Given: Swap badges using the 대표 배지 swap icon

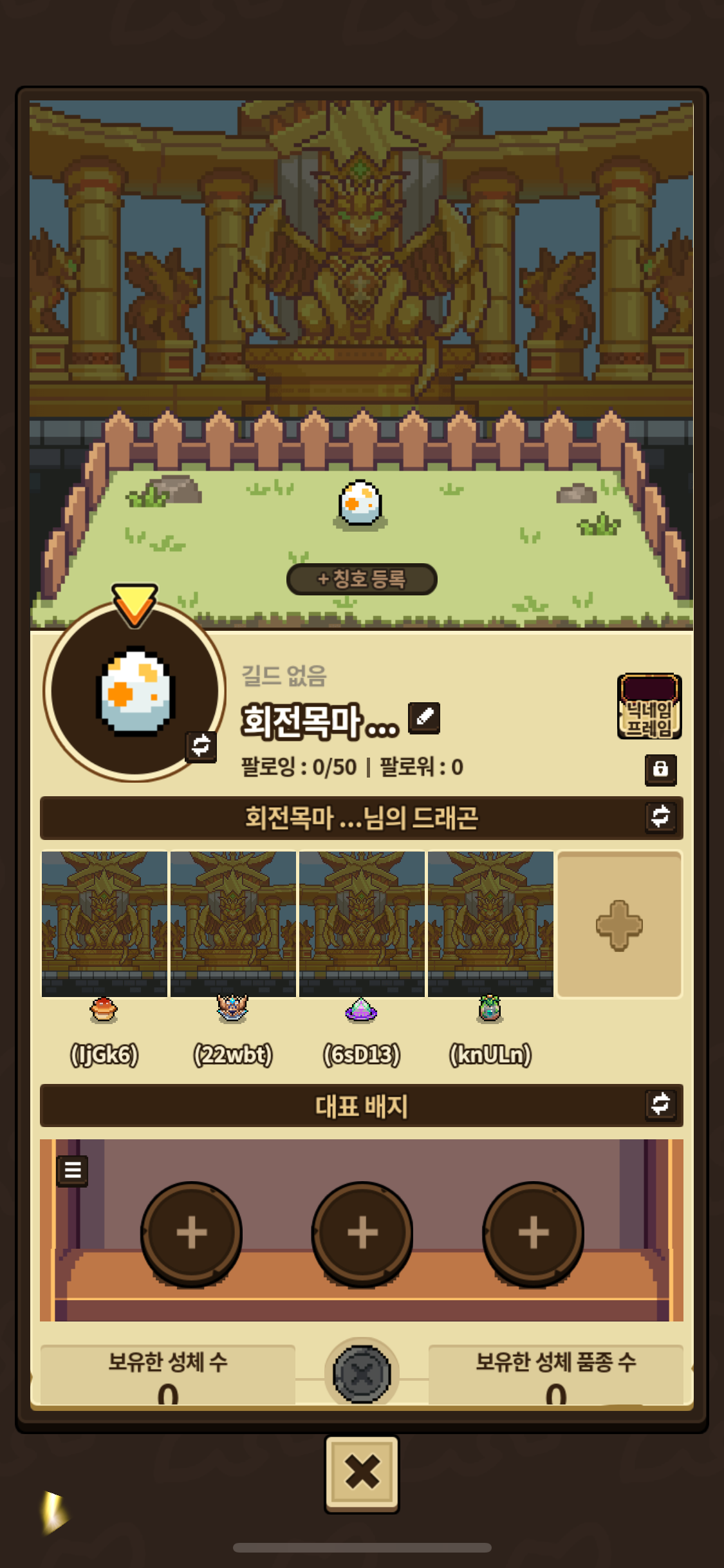Looking at the screenshot, I should 660,1105.
